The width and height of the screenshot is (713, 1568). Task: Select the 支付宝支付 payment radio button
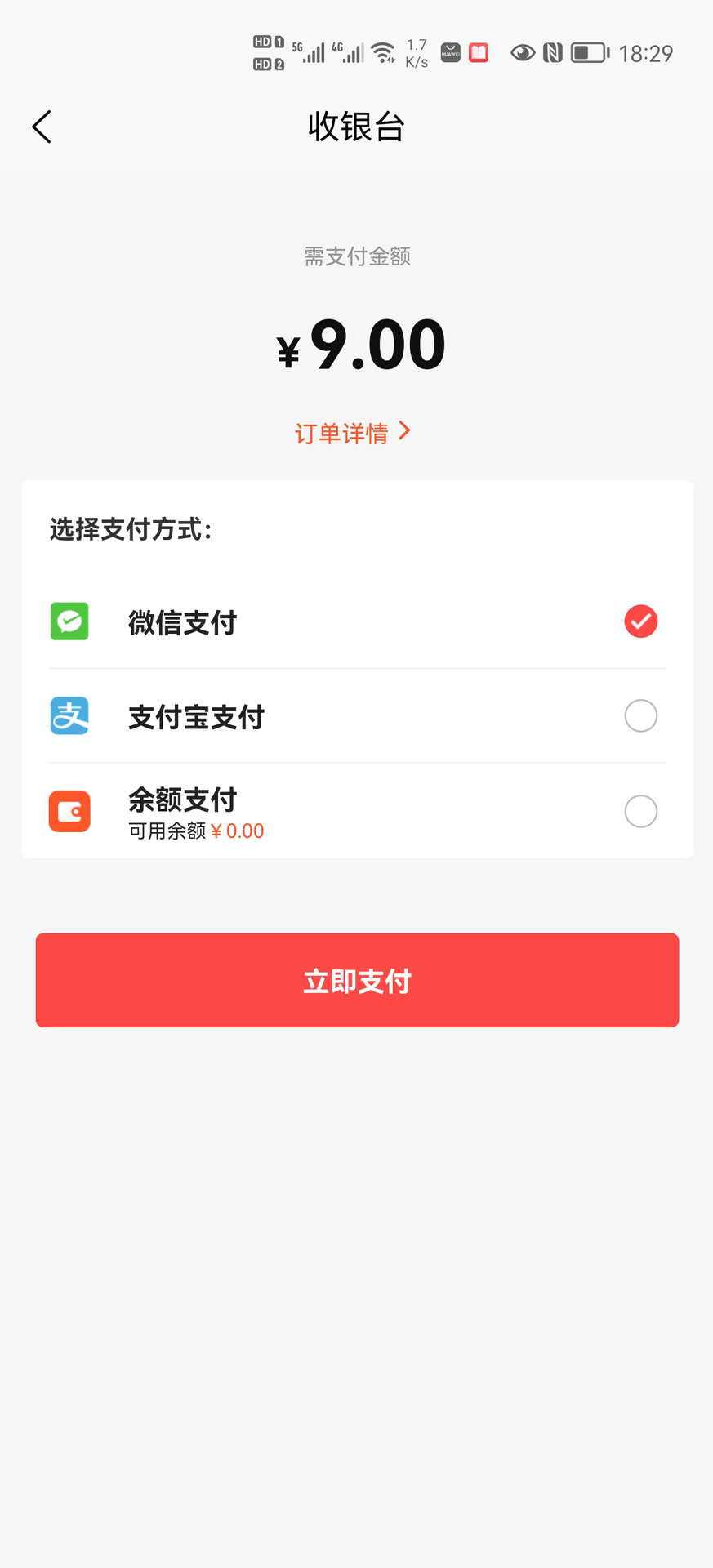pyautogui.click(x=640, y=715)
